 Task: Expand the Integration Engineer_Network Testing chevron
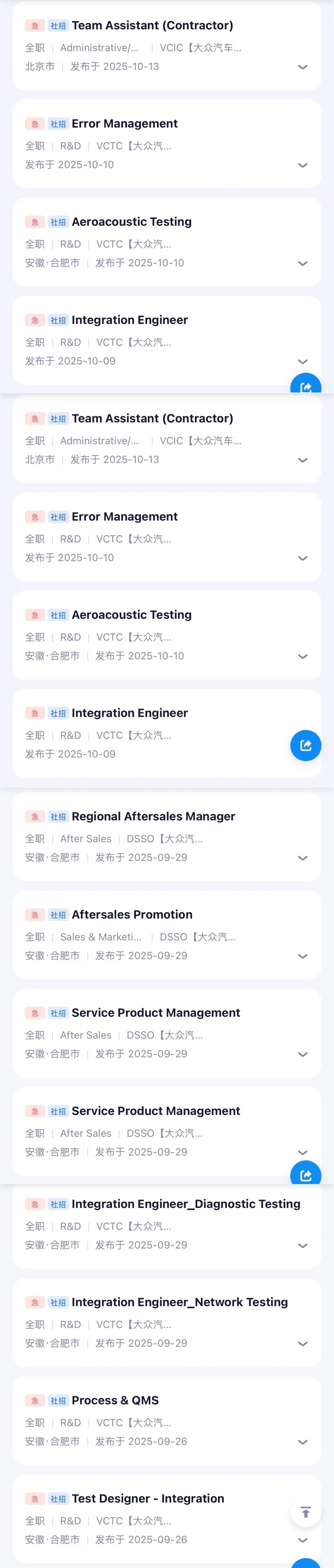click(x=302, y=1344)
